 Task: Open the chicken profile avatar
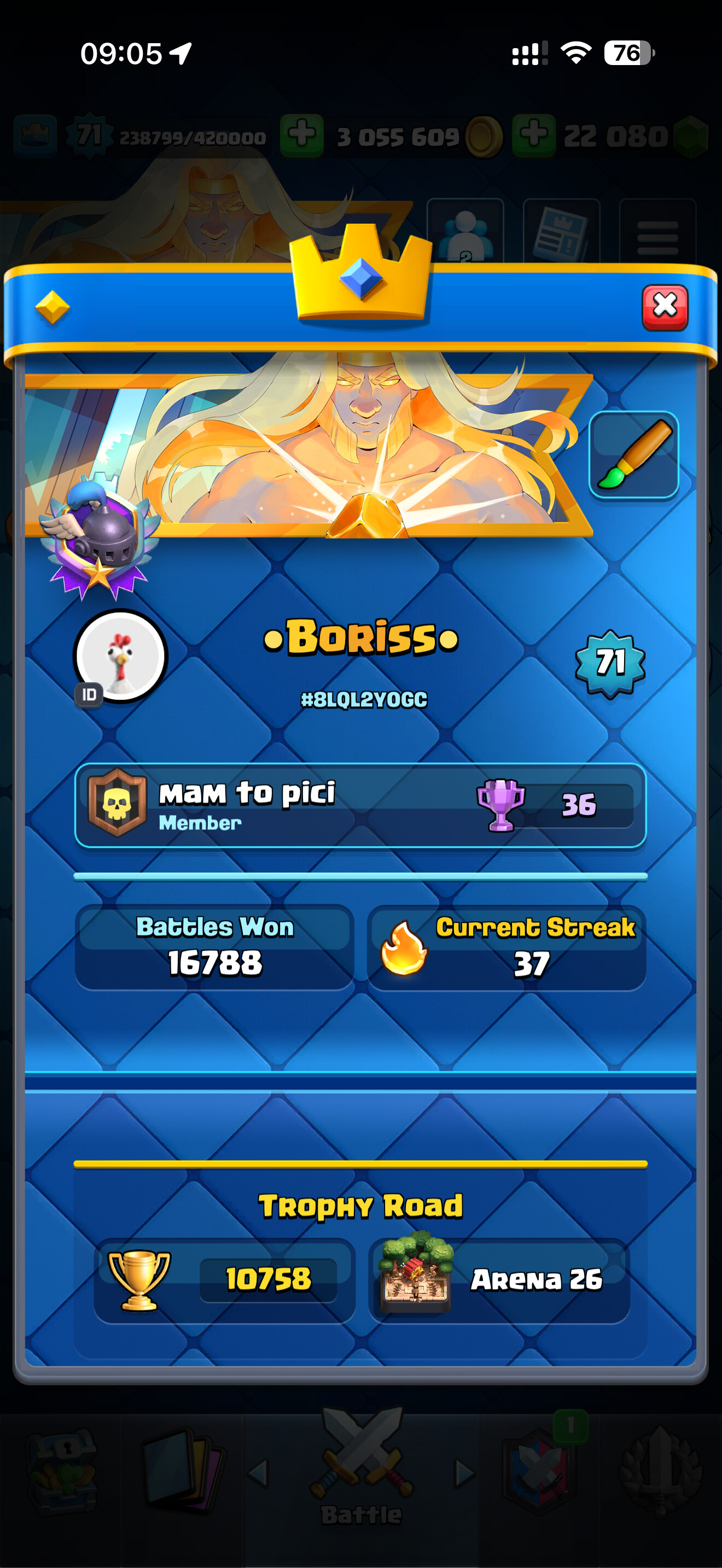click(120, 656)
